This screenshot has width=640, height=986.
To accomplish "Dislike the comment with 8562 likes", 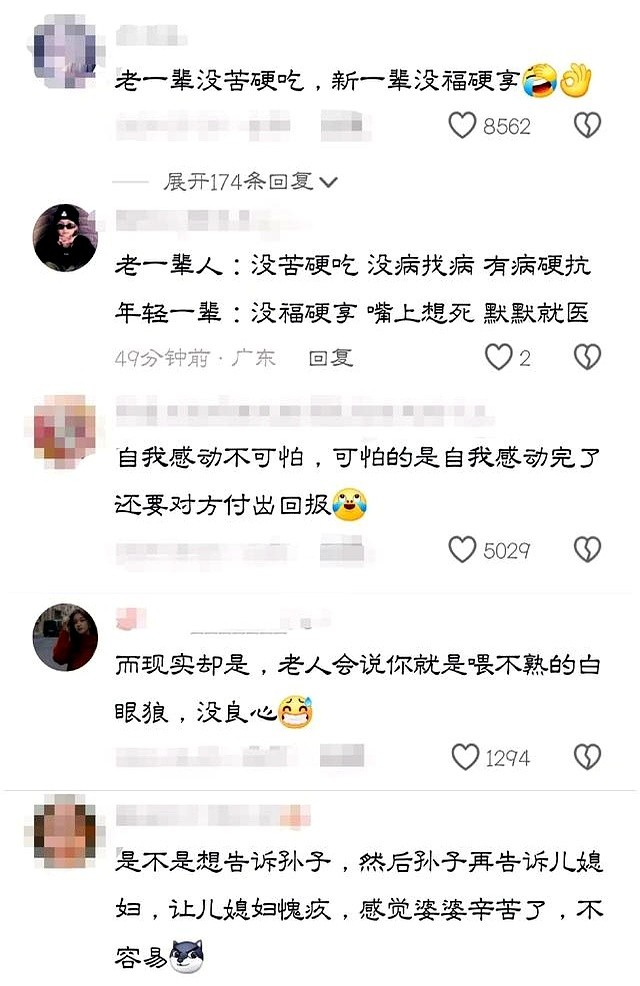I will [x=587, y=126].
